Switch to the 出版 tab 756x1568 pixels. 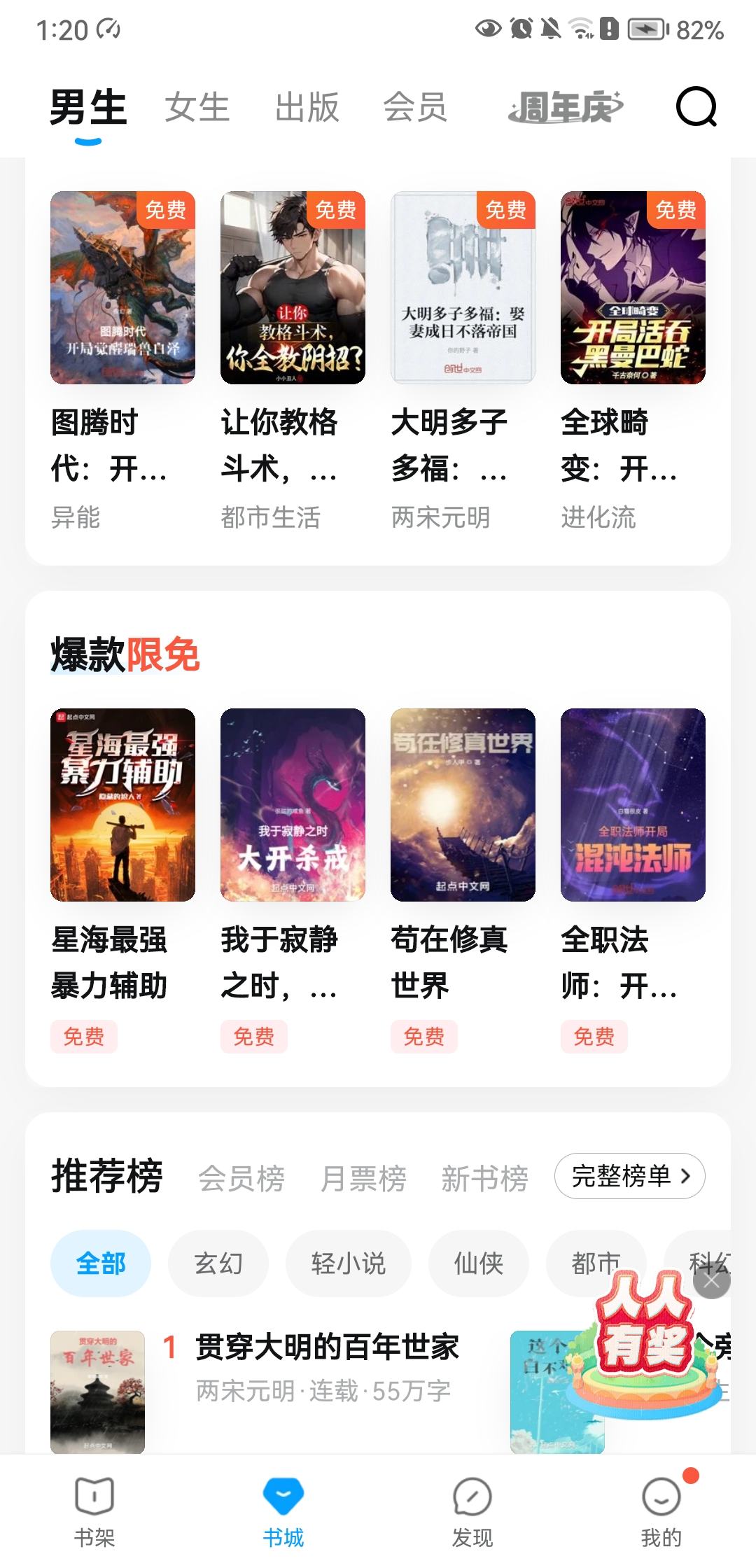pos(307,108)
